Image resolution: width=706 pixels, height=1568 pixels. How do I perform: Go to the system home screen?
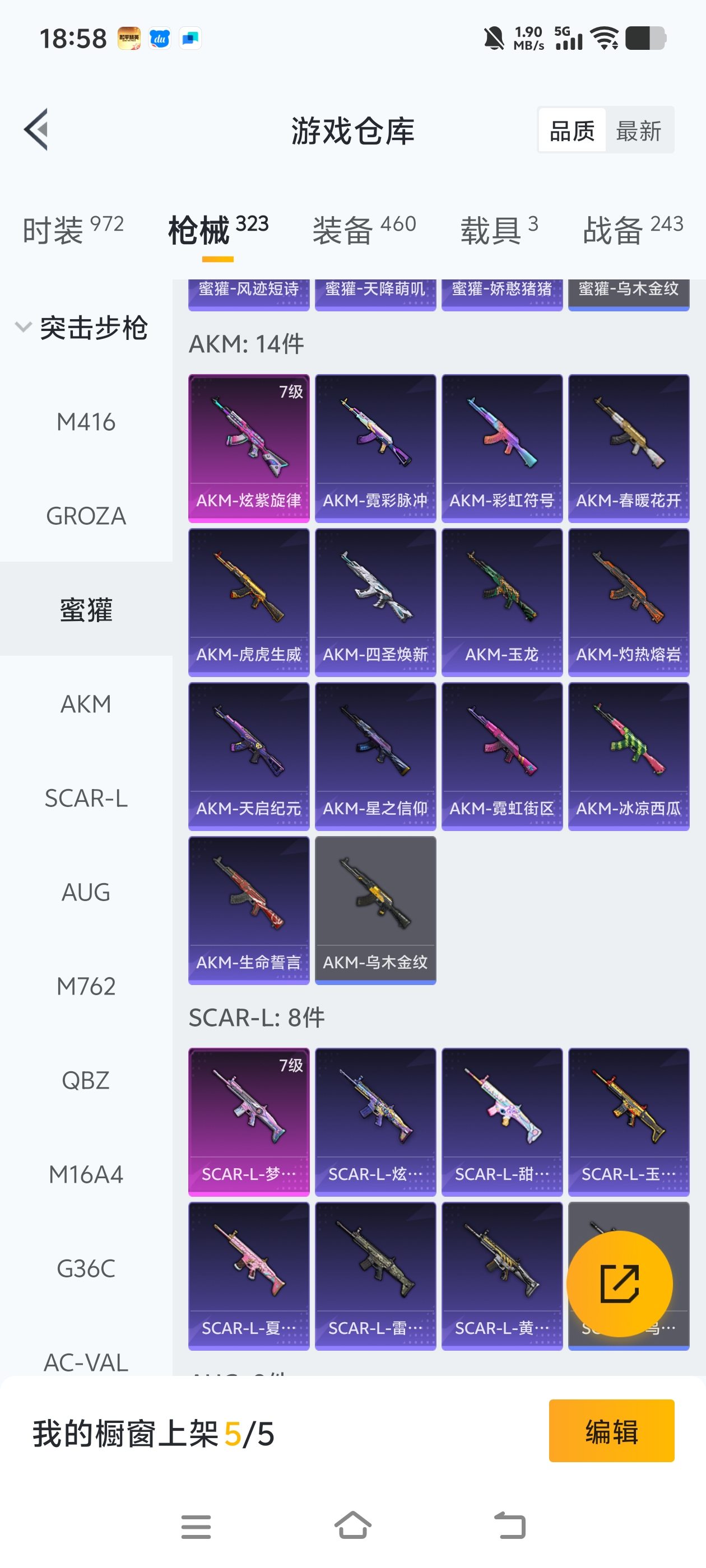[352, 1526]
